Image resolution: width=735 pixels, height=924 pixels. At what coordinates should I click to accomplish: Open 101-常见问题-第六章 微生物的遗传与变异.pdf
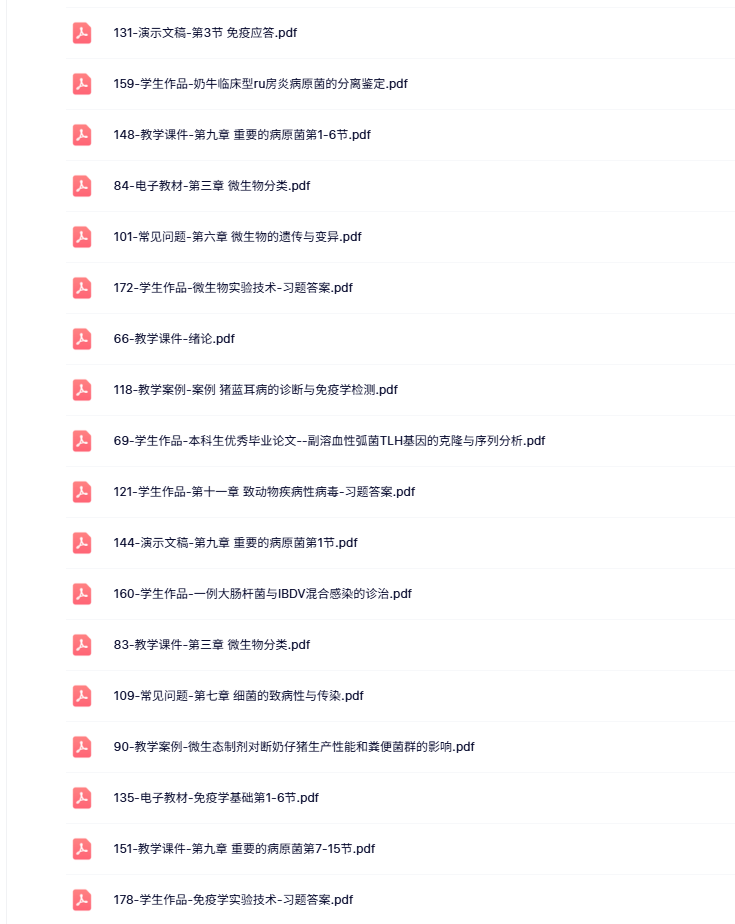(x=237, y=237)
